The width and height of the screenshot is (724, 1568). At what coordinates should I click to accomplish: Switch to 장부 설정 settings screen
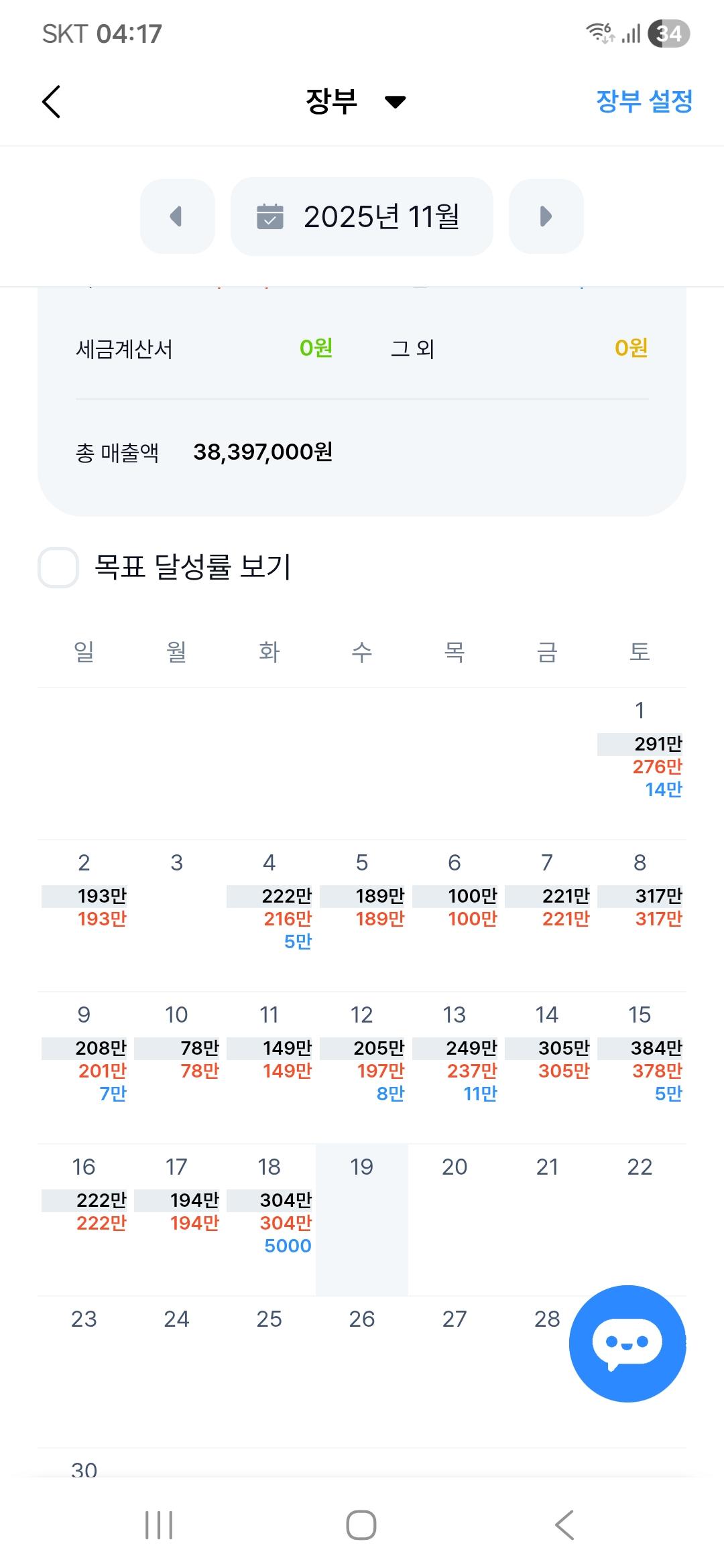click(x=644, y=102)
